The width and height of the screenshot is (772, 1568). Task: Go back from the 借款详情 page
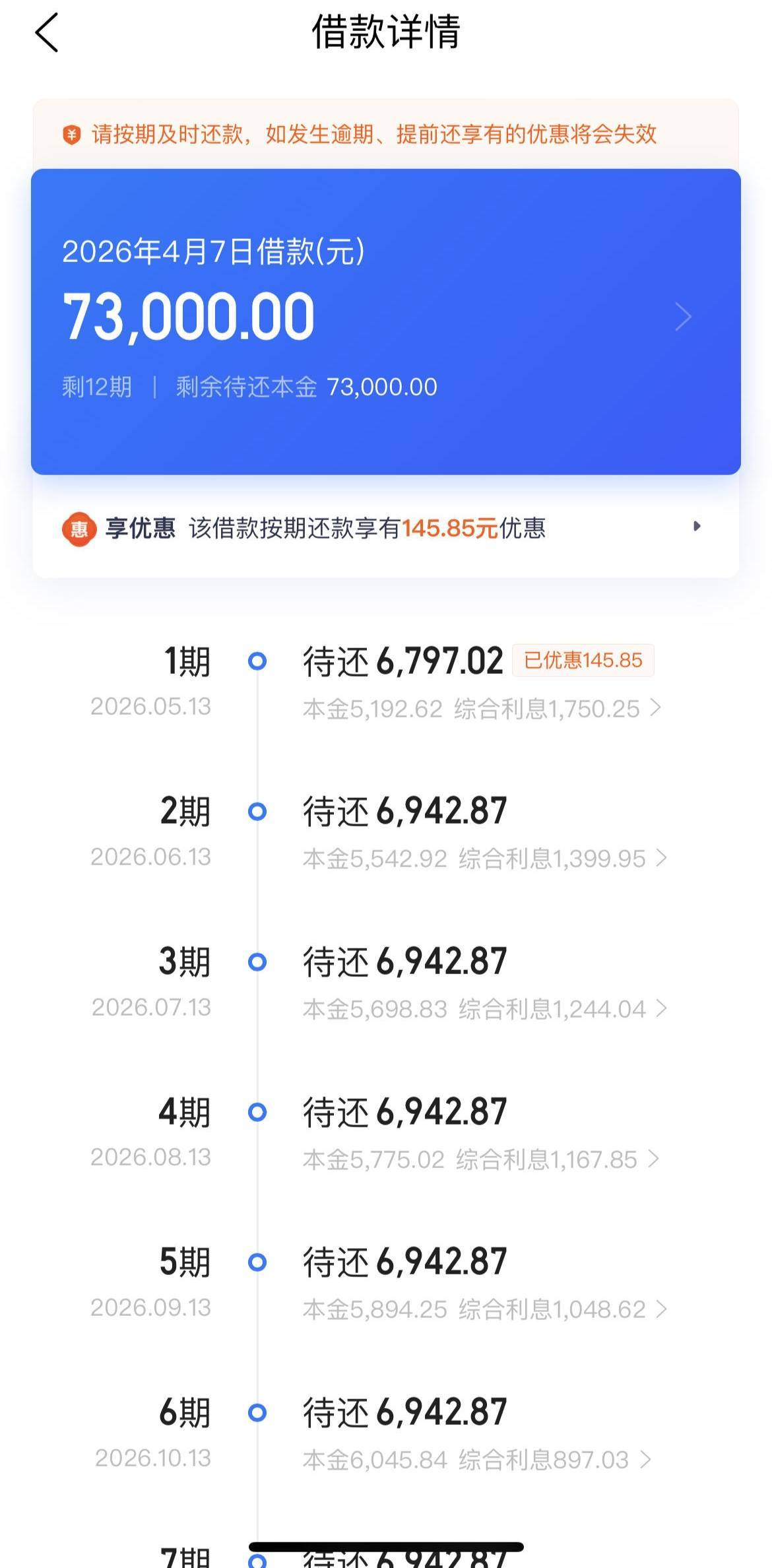tap(47, 32)
